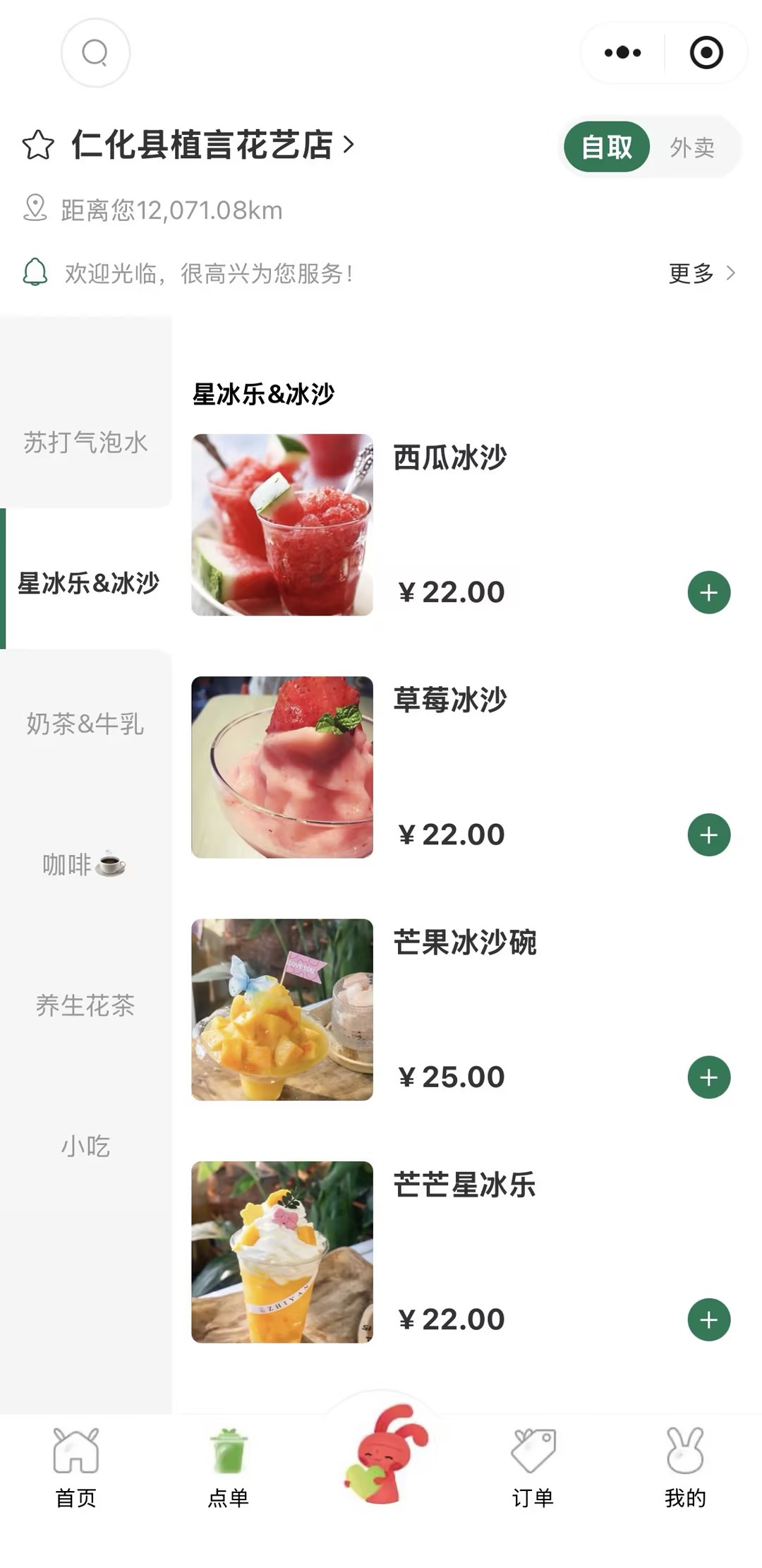762x1568 pixels.
Task: Switch to the 苏打气泡水 category
Action: coord(86,442)
